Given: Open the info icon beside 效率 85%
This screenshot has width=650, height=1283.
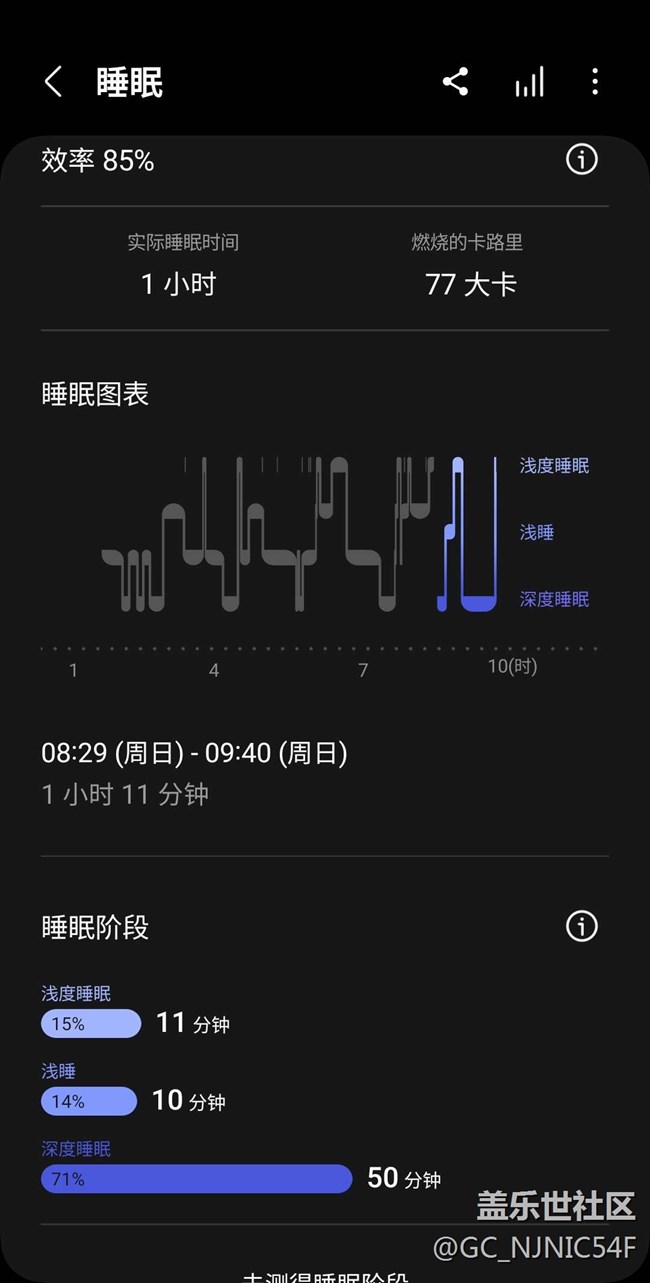Looking at the screenshot, I should tap(582, 159).
